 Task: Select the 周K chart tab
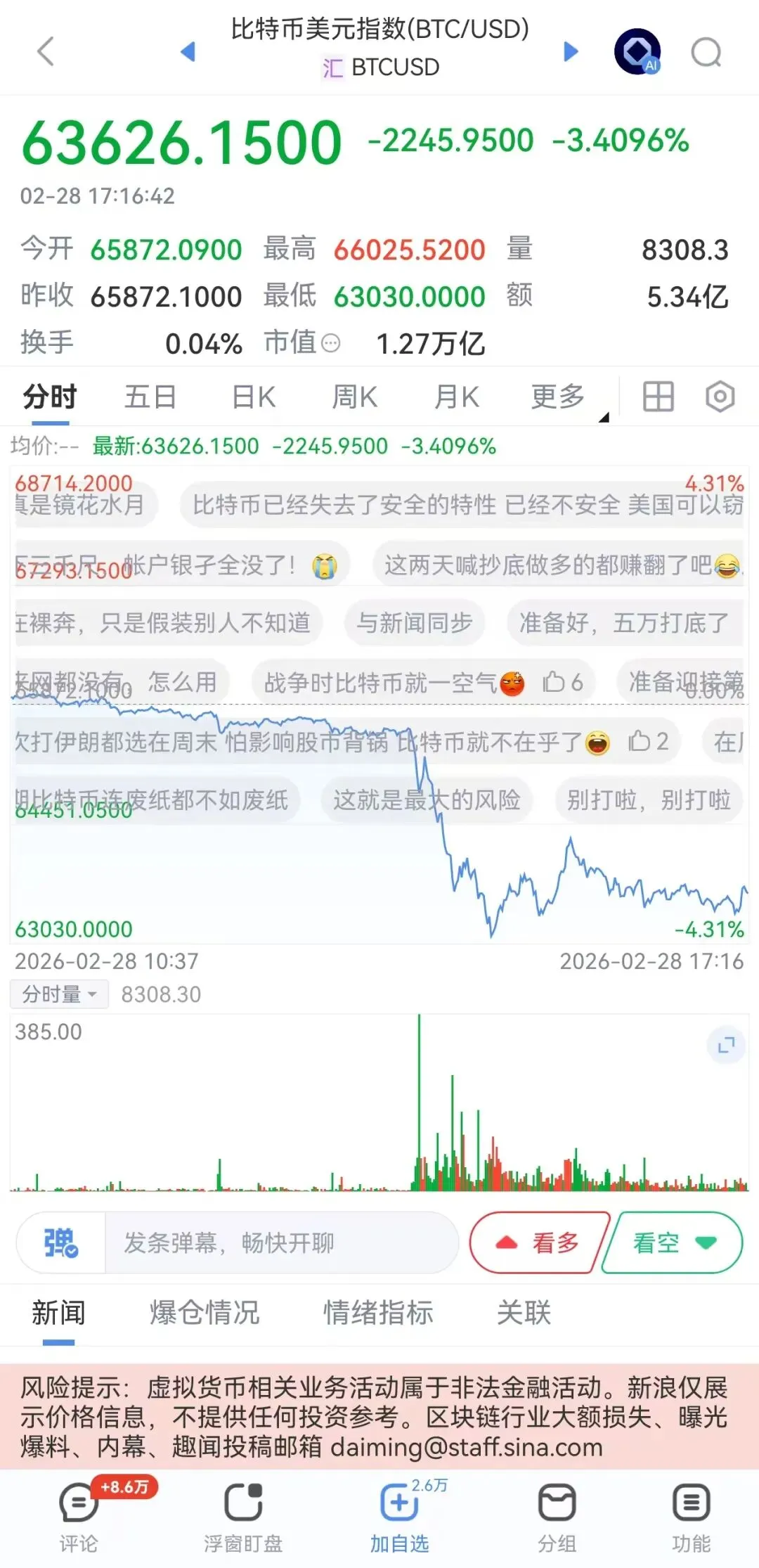[x=354, y=397]
